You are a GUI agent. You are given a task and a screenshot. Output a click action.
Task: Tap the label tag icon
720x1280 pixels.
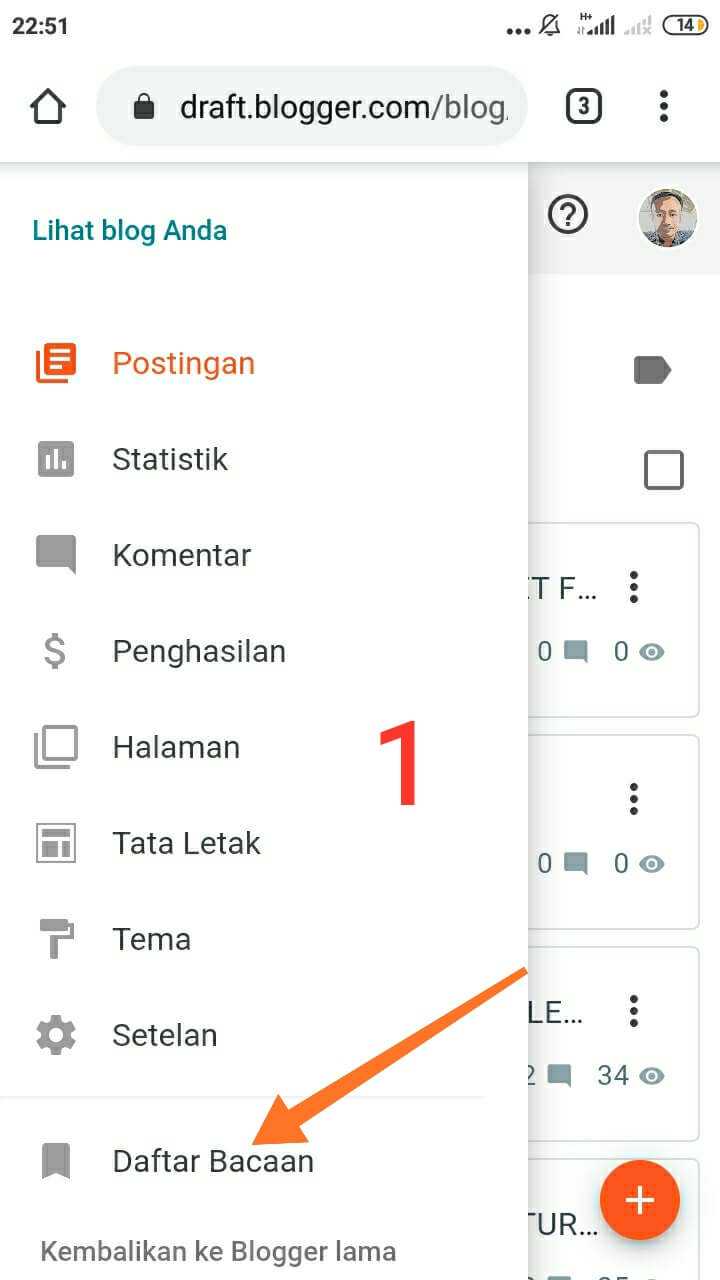[652, 370]
